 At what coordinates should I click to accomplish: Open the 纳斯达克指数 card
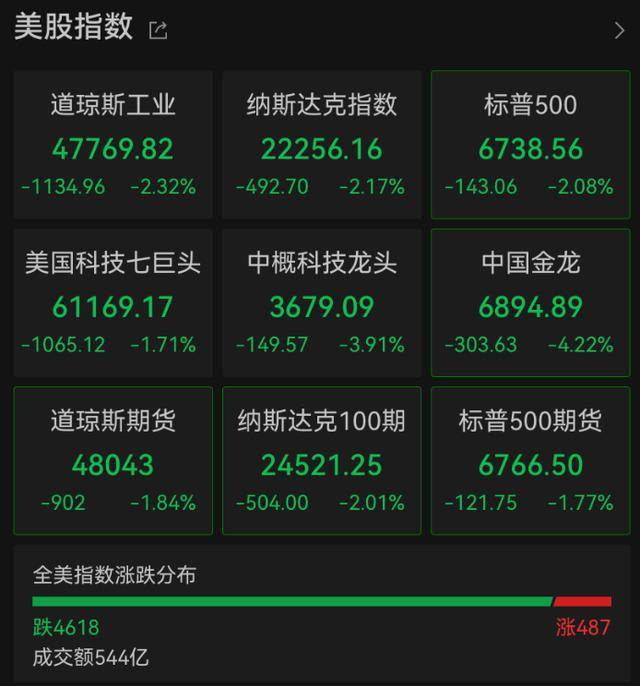point(322,145)
